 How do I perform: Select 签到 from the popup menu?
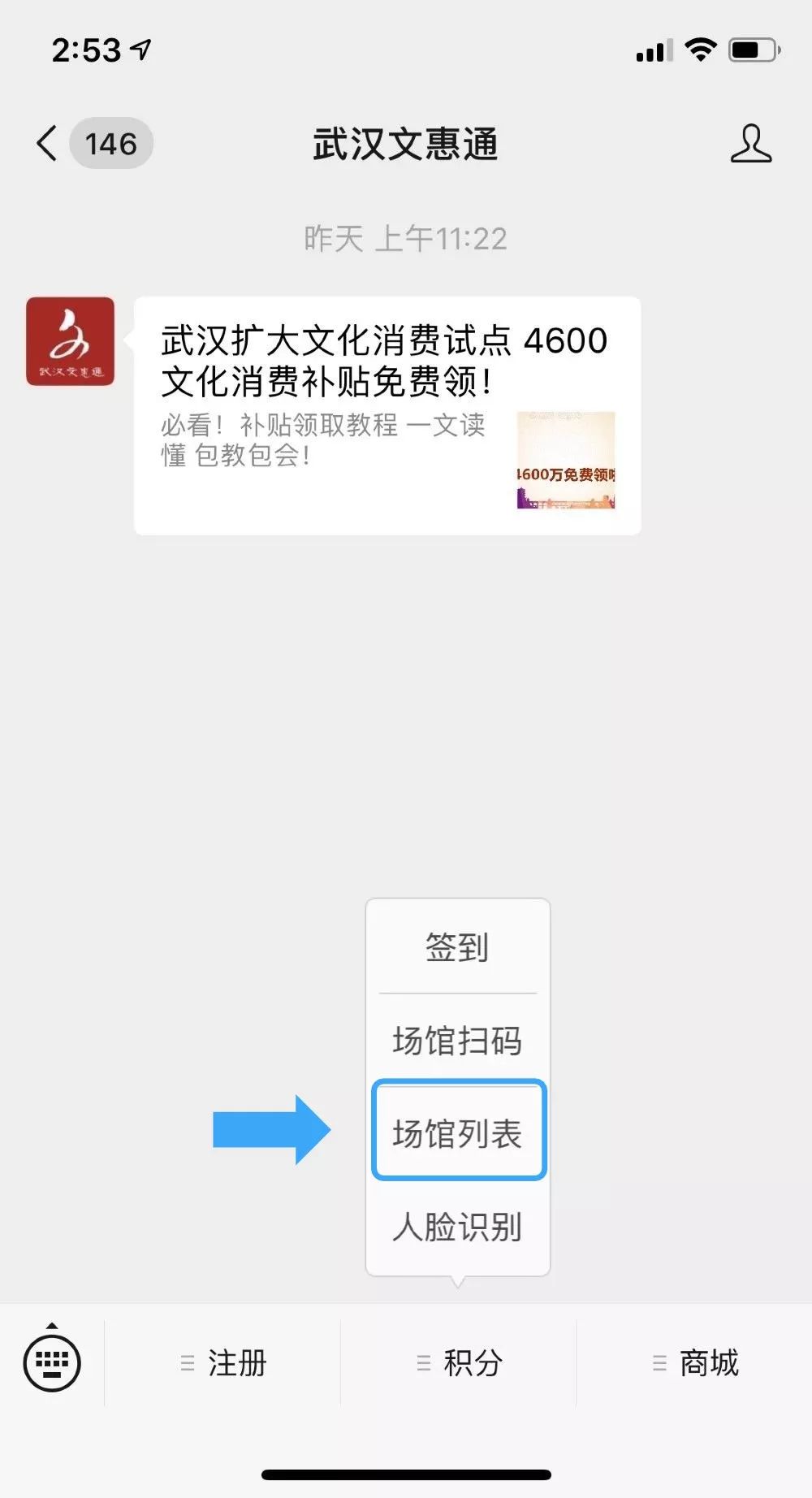pyautogui.click(x=457, y=947)
